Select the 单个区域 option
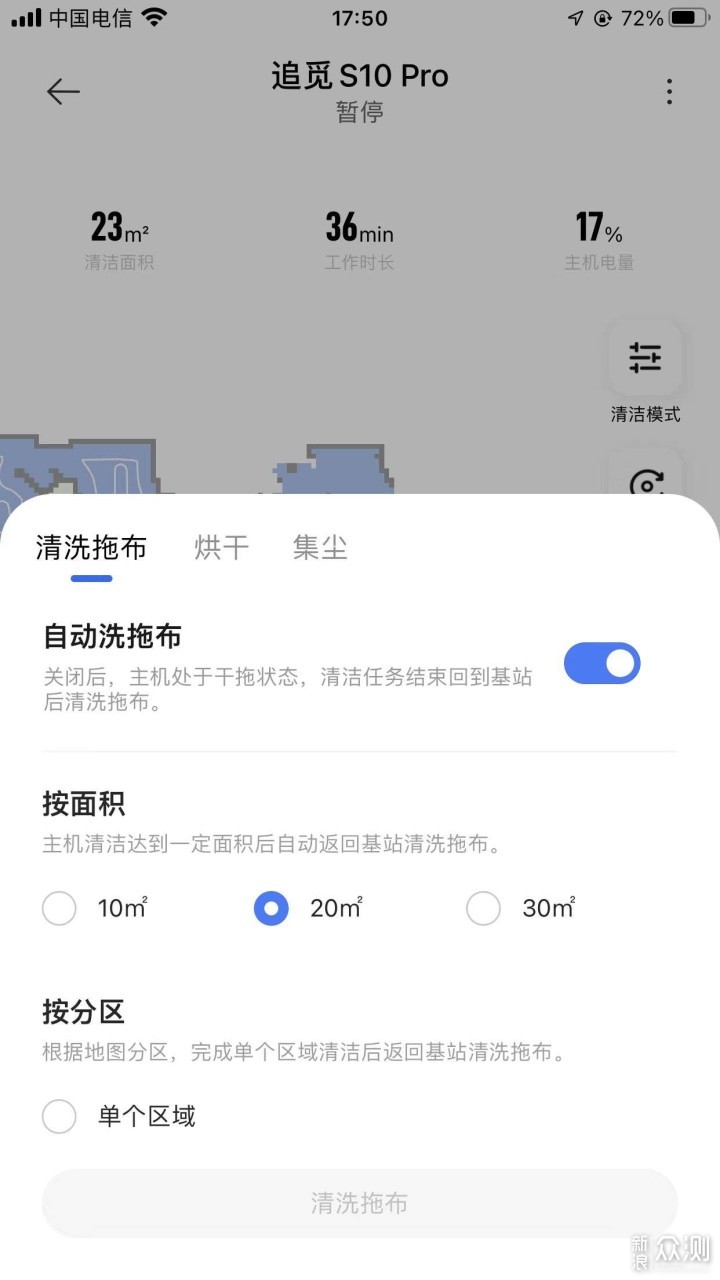Viewport: 720px width, 1280px height. click(119, 1116)
